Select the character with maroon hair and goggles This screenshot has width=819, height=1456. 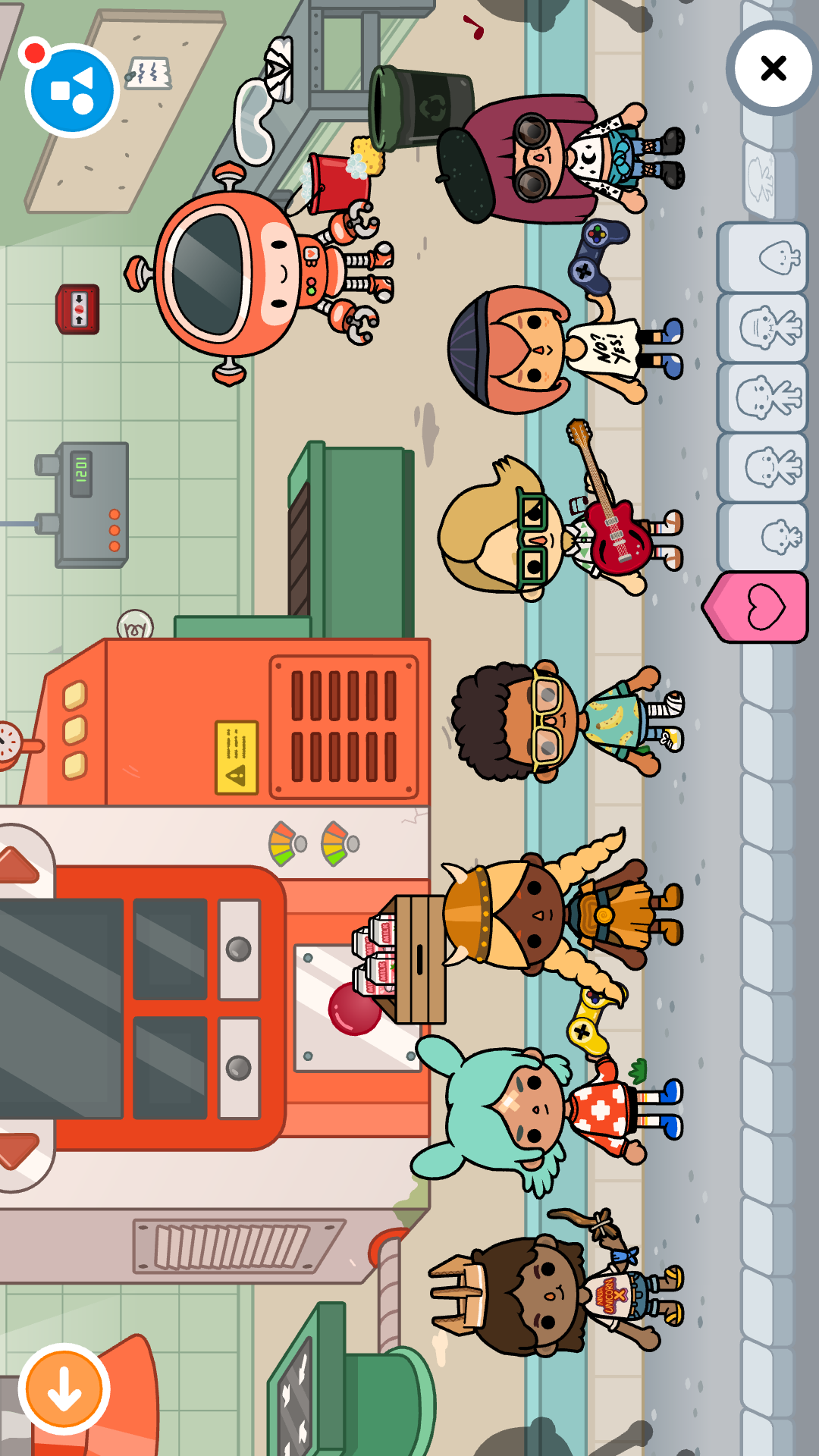(561, 155)
